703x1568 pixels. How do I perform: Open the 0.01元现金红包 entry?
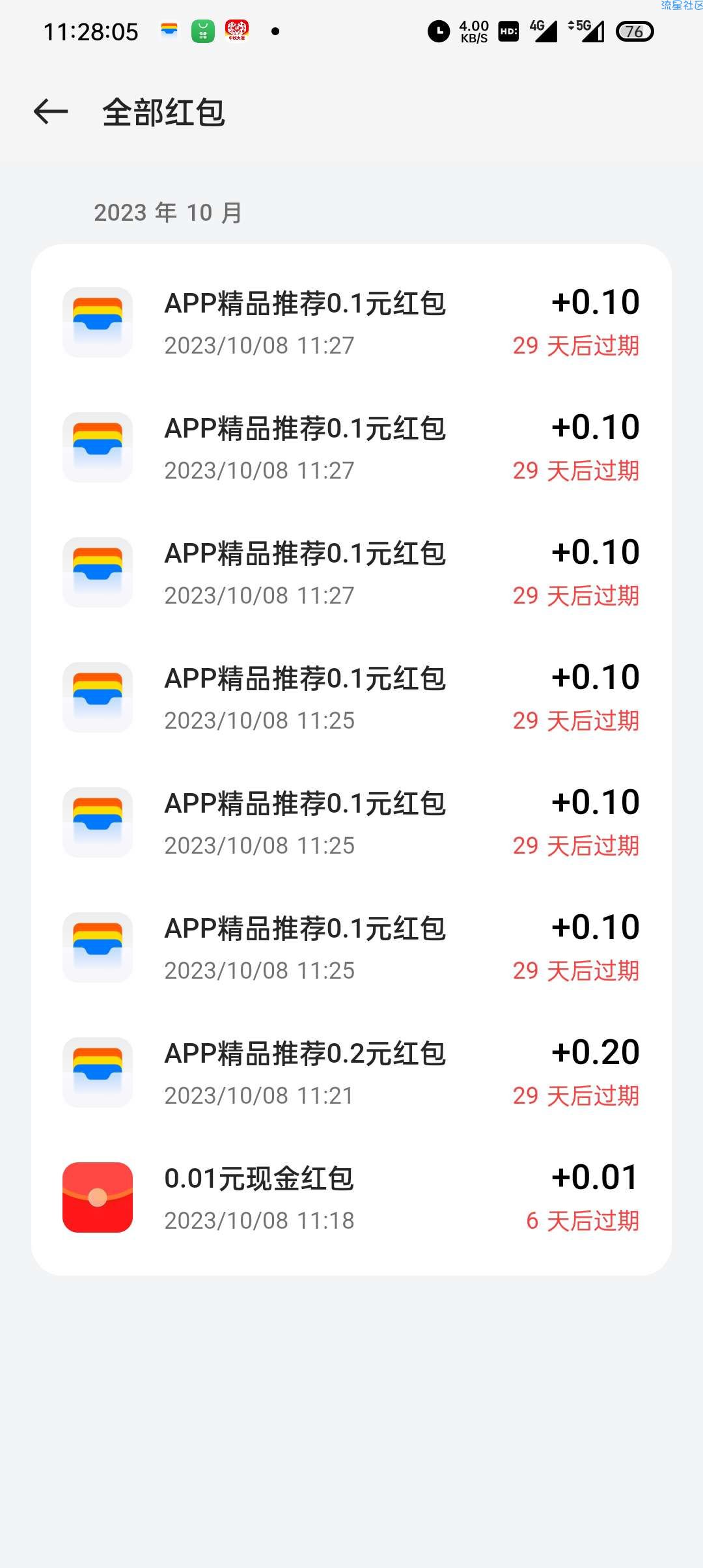click(x=351, y=1197)
